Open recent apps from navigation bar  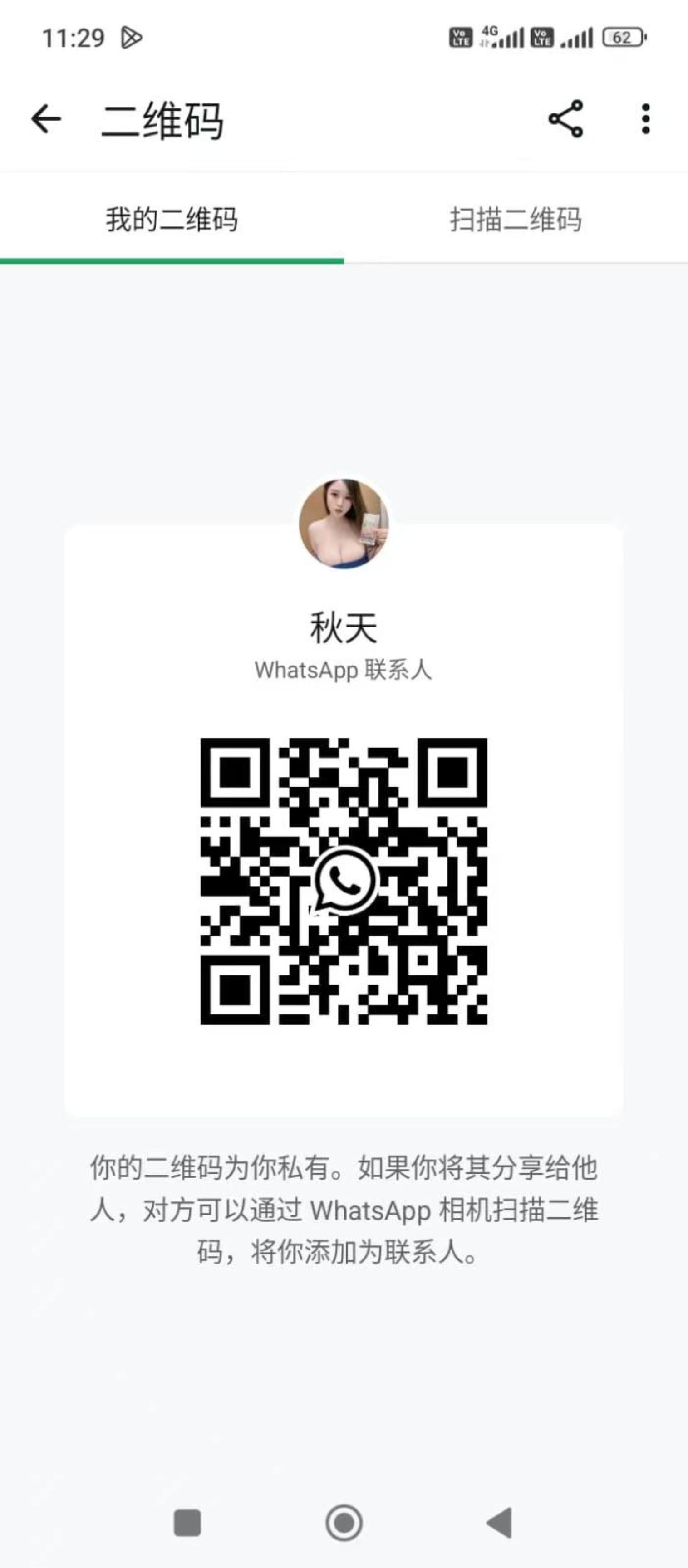[187, 1523]
